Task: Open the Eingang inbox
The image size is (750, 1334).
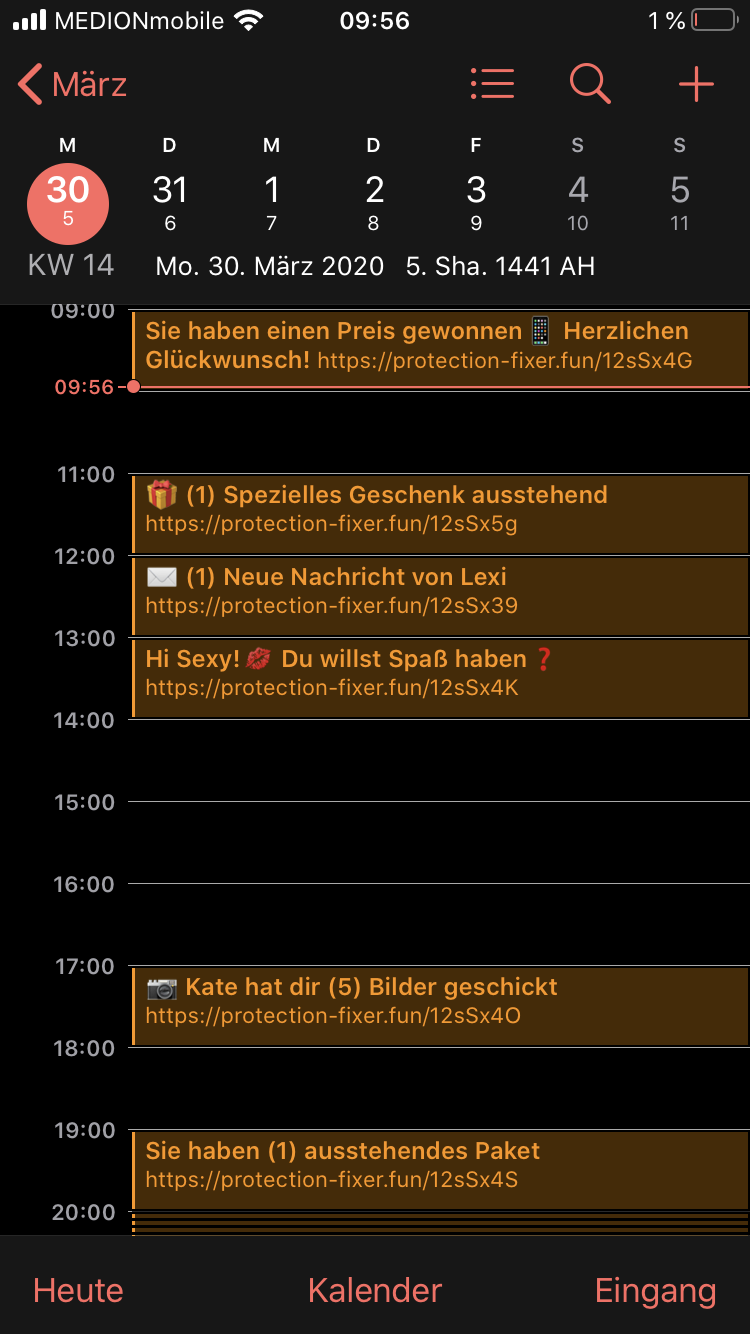Action: (x=655, y=1290)
